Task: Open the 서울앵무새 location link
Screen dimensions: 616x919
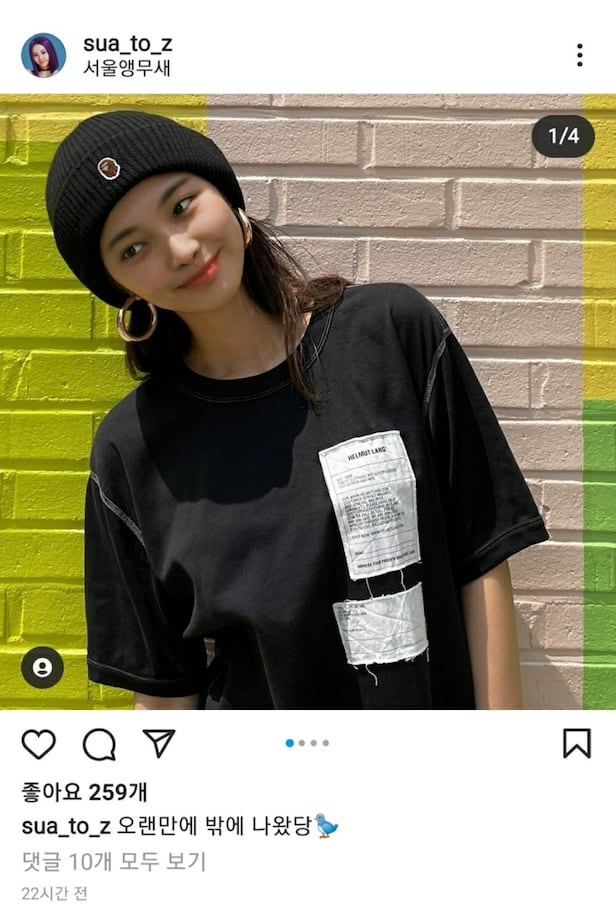Action: coord(126,68)
